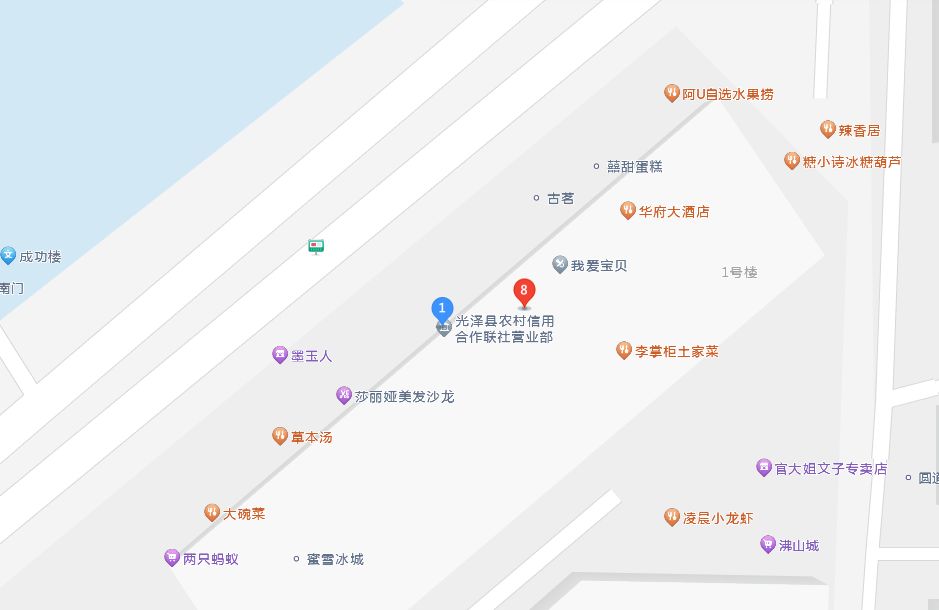The image size is (939, 610).
Task: Tap the 官大姐文子专卖店 shop marker
Action: [x=764, y=468]
